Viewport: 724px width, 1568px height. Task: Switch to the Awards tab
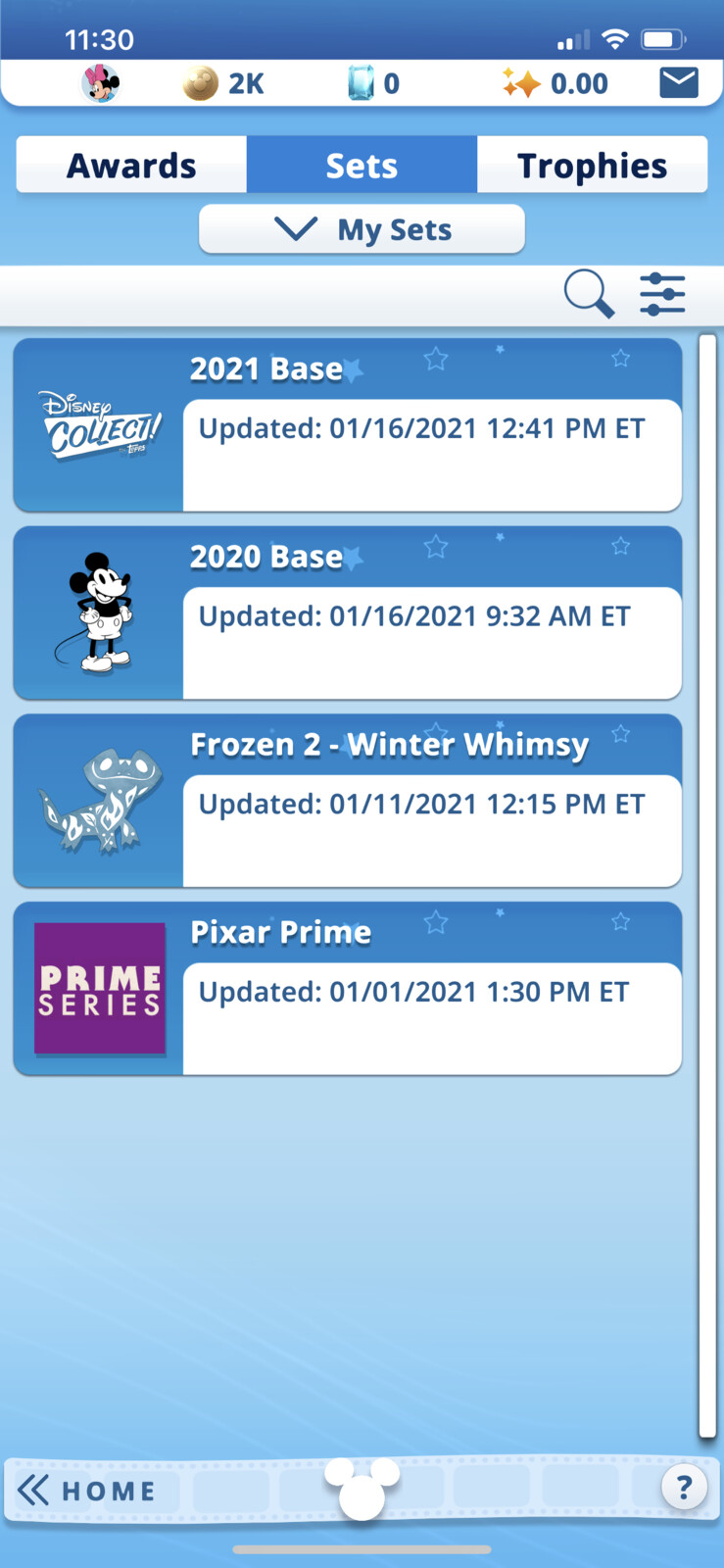[131, 166]
